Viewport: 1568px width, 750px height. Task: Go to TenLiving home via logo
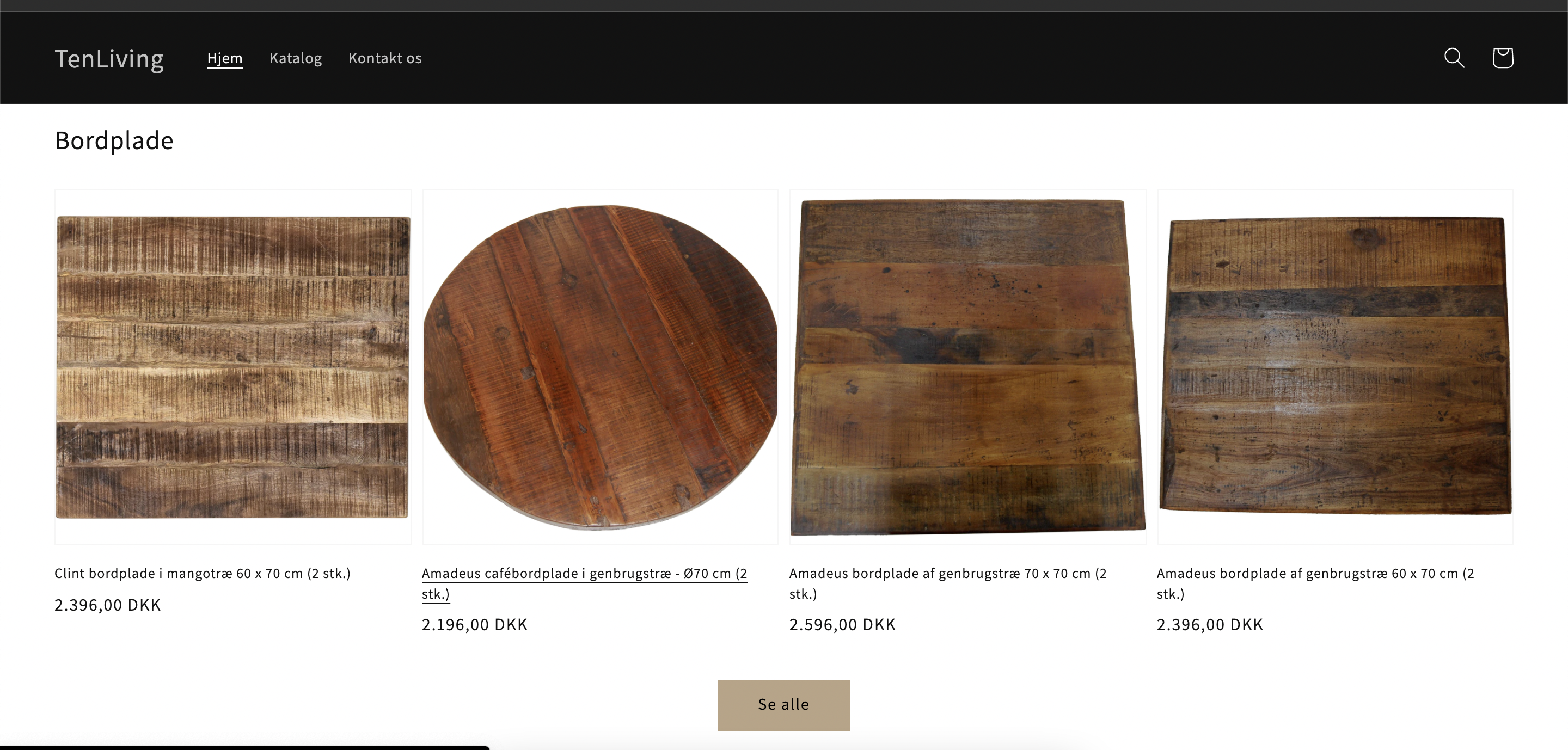point(109,59)
